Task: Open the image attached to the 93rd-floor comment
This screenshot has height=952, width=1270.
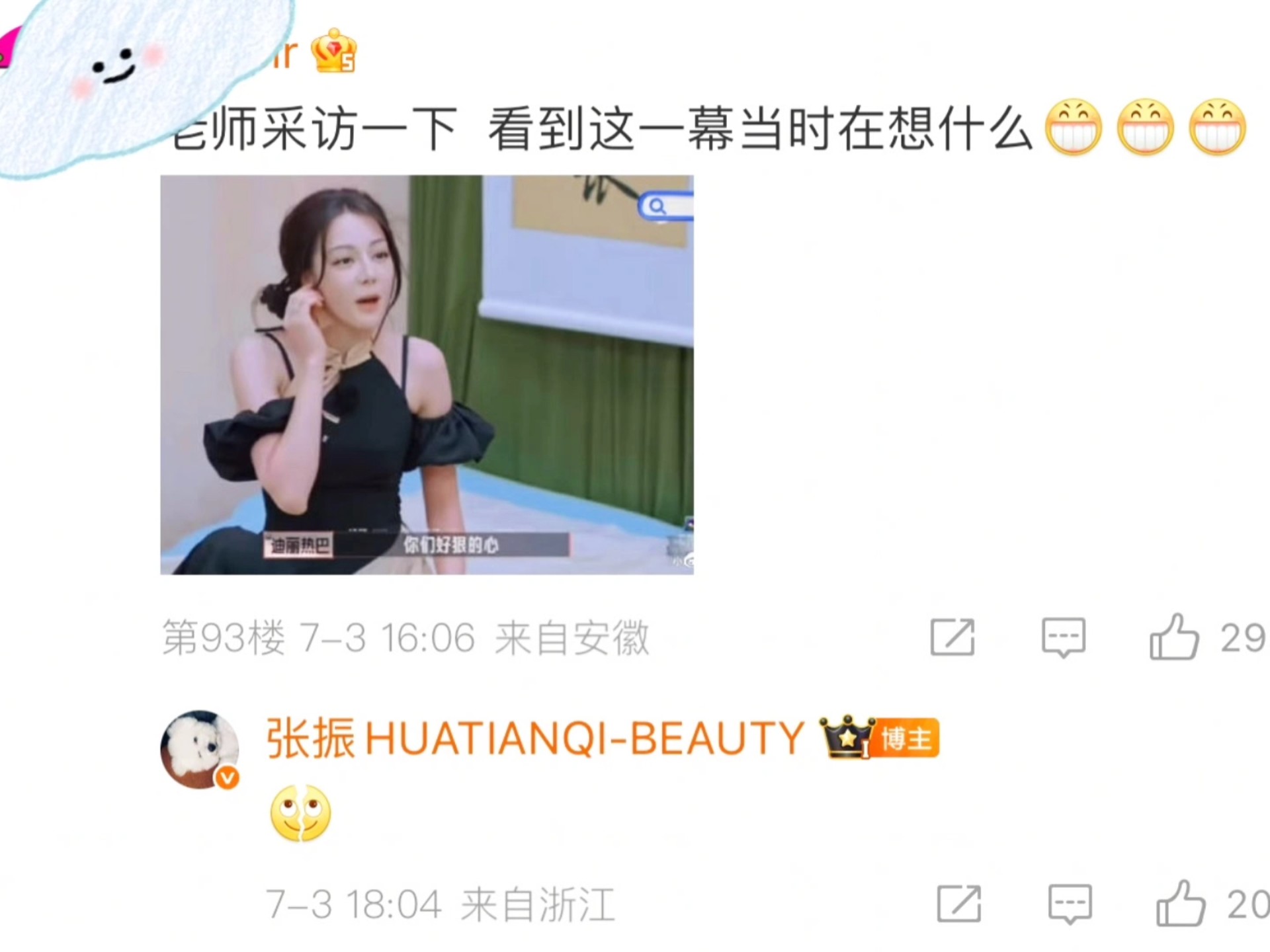Action: click(427, 374)
